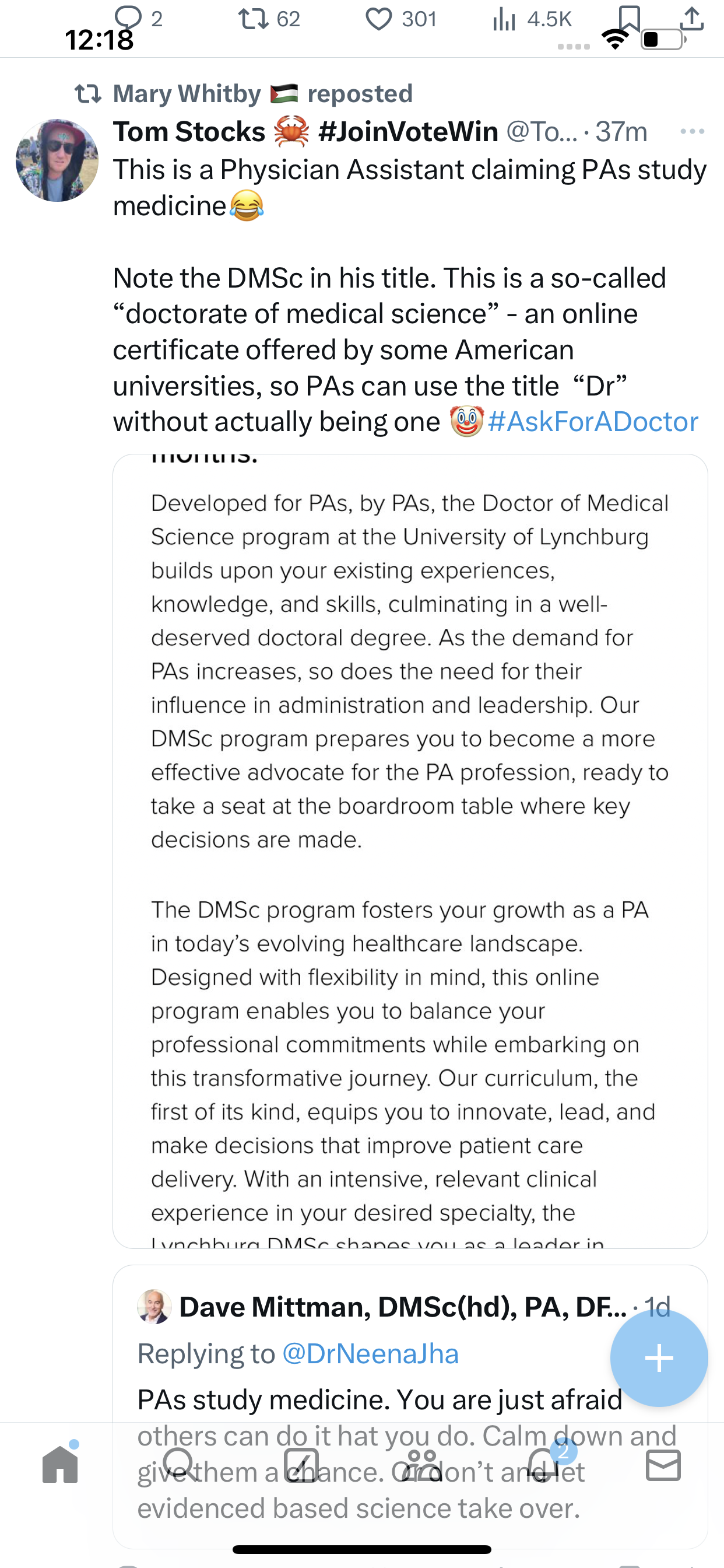Like the tweet with 301 likes
The width and height of the screenshot is (724, 1568).
click(x=378, y=18)
